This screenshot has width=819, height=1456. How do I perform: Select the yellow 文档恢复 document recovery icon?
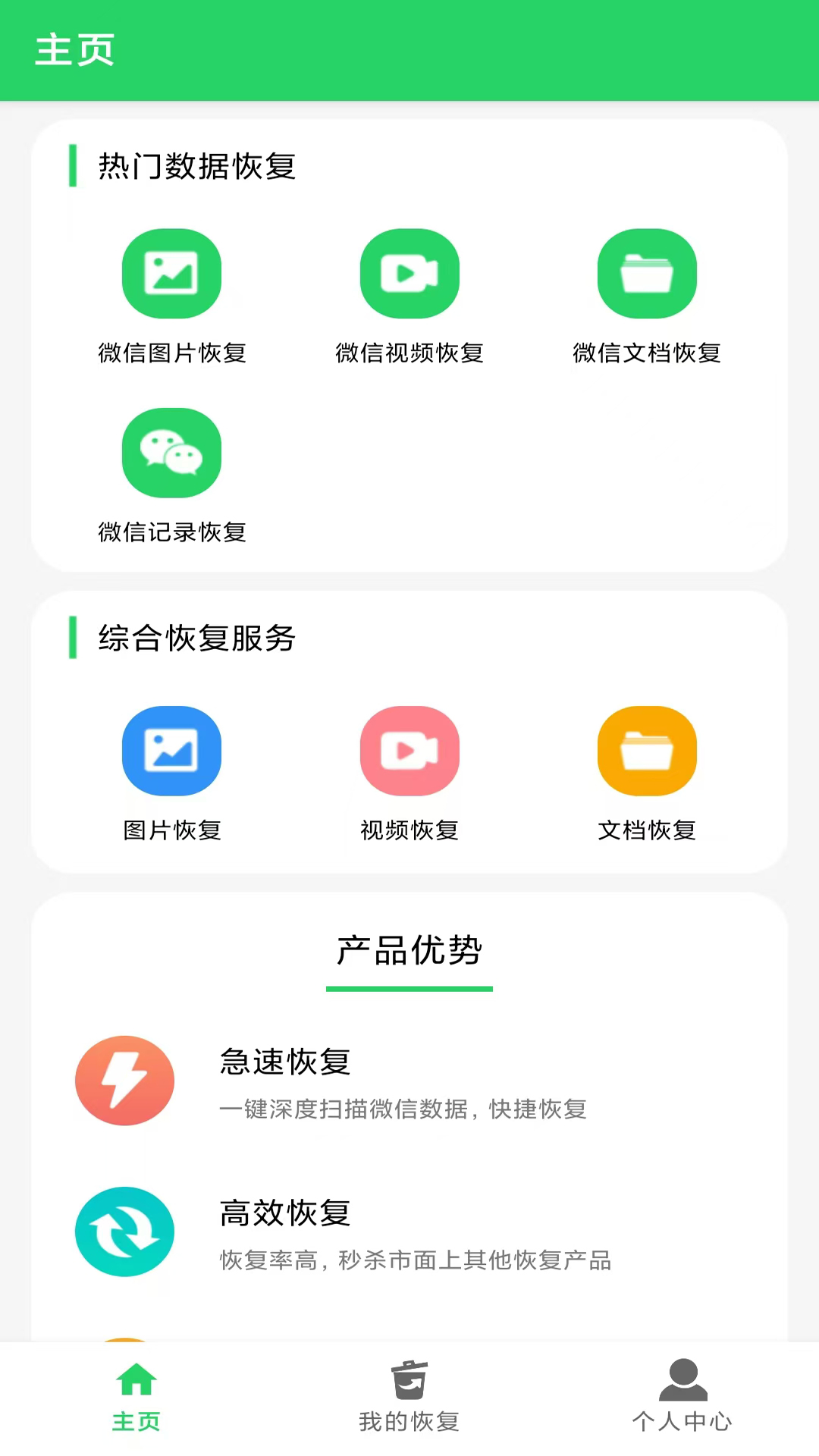646,751
